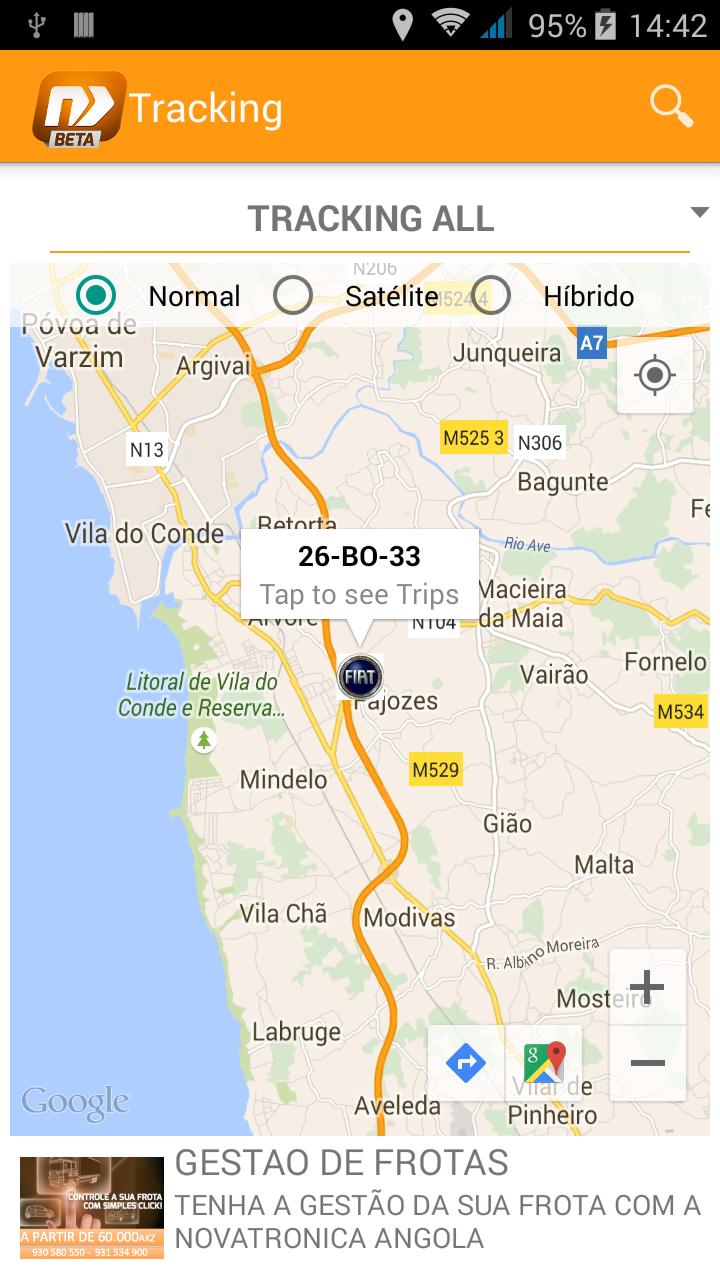
Task: Zoom in with the plus button
Action: pyautogui.click(x=647, y=987)
